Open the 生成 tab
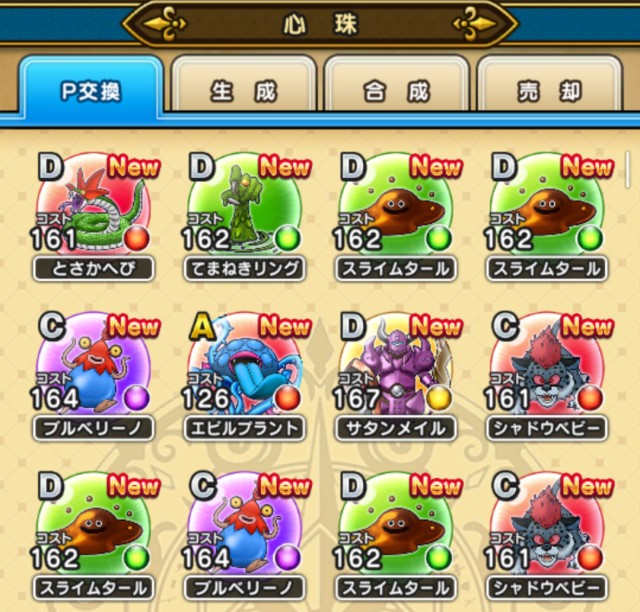 pyautogui.click(x=243, y=90)
